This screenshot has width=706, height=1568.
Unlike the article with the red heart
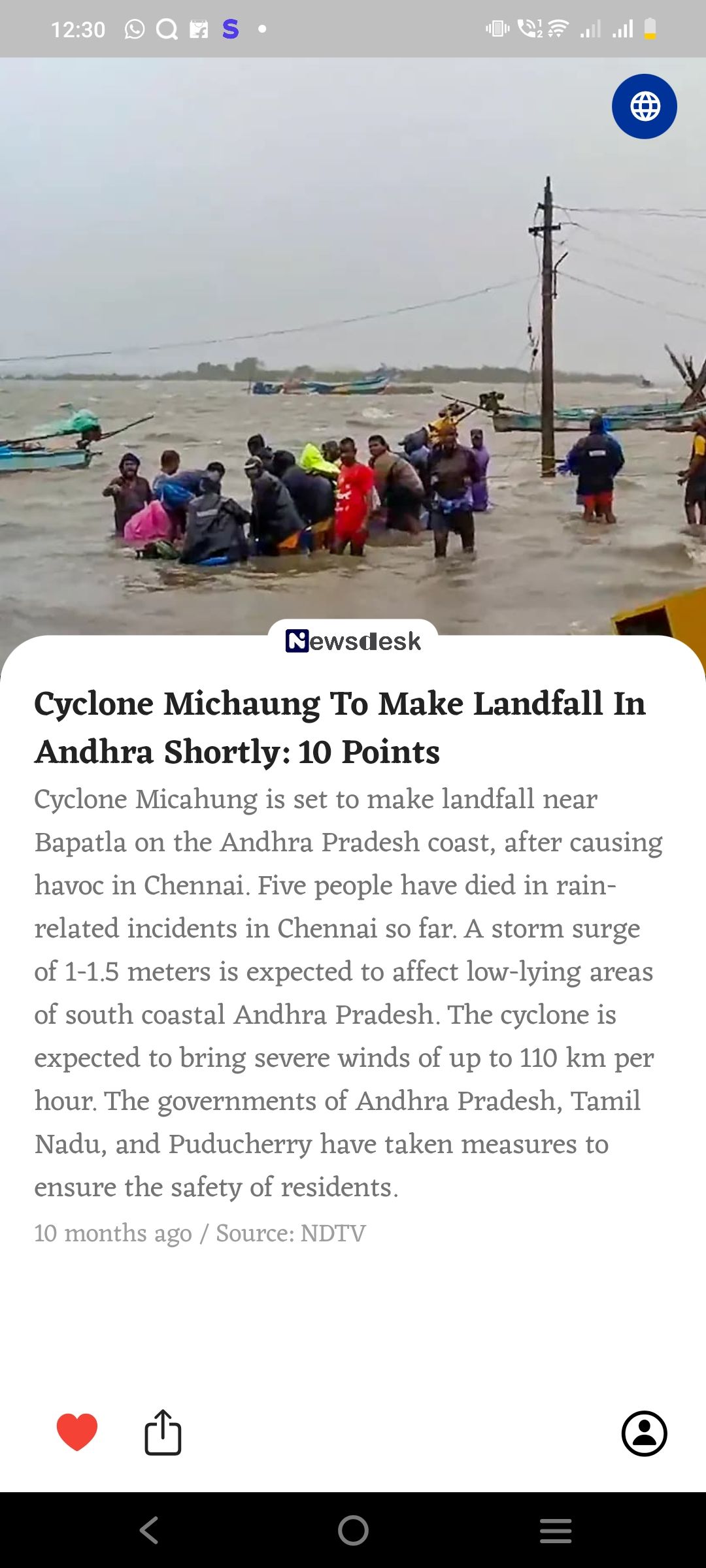coord(77,1431)
